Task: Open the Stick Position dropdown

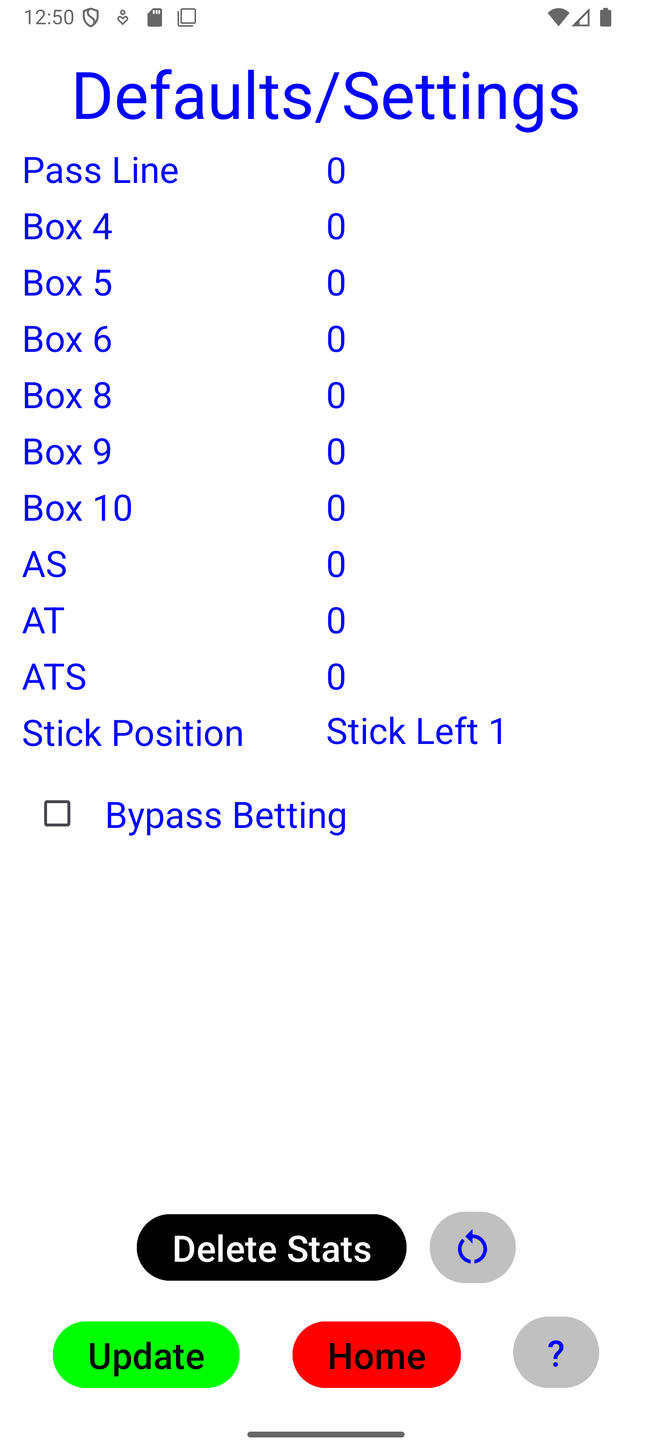Action: click(416, 732)
